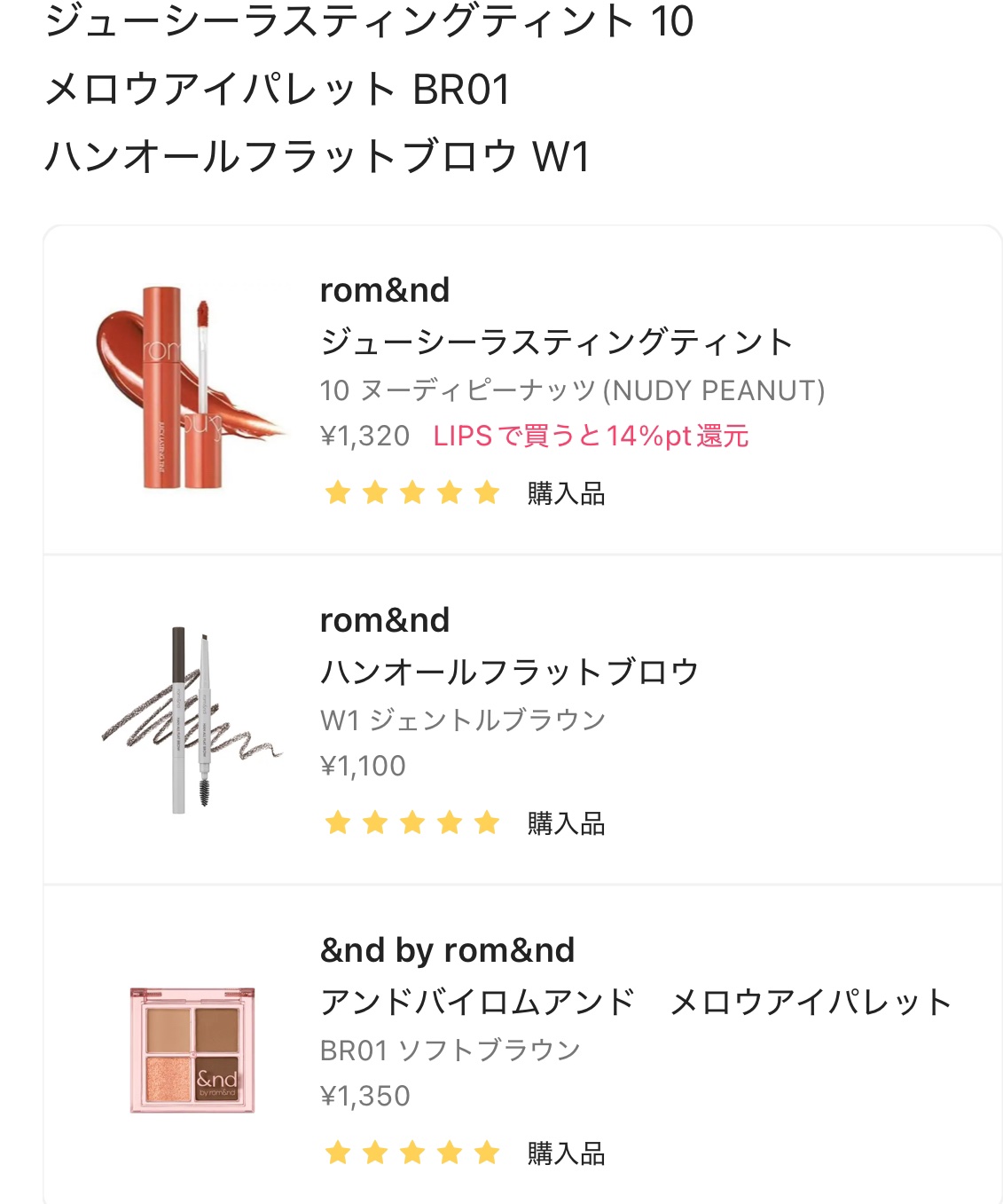View the ハンオールフラットブロウ product image
The image size is (1003, 1204).
click(x=188, y=719)
